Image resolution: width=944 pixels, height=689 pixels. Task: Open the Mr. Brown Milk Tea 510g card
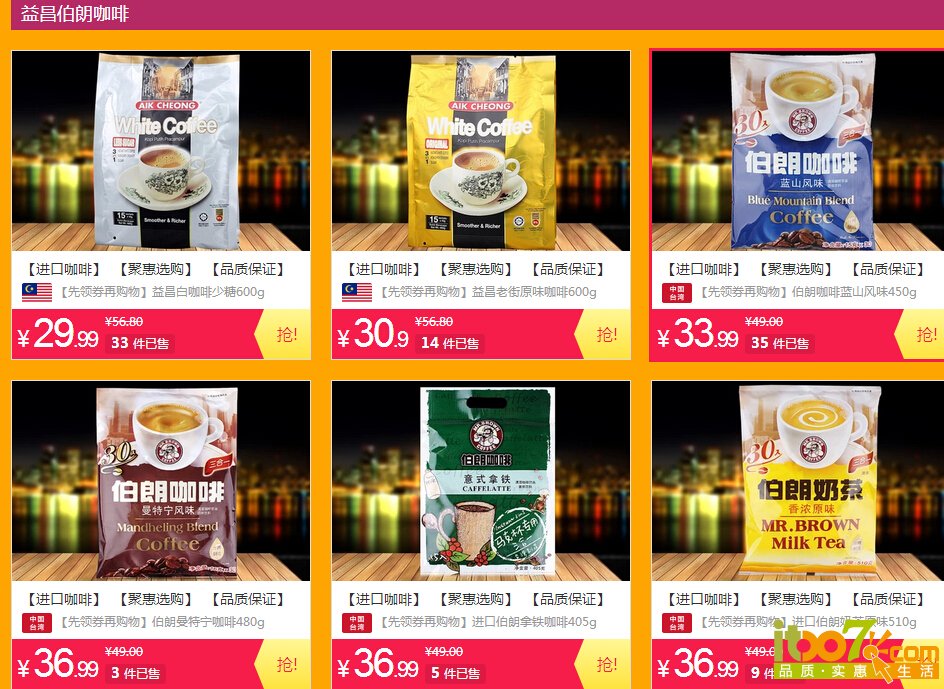(x=797, y=481)
